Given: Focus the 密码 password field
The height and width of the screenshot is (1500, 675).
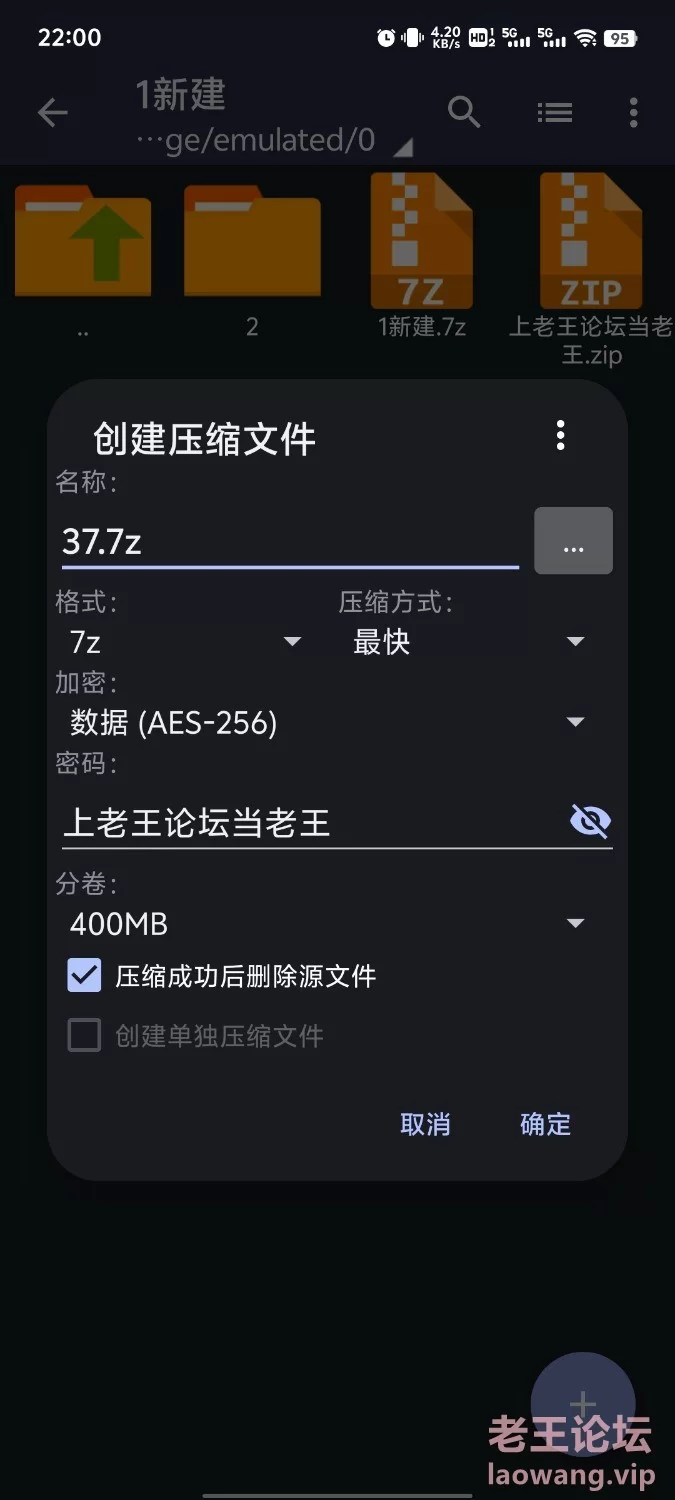Looking at the screenshot, I should click(x=310, y=822).
